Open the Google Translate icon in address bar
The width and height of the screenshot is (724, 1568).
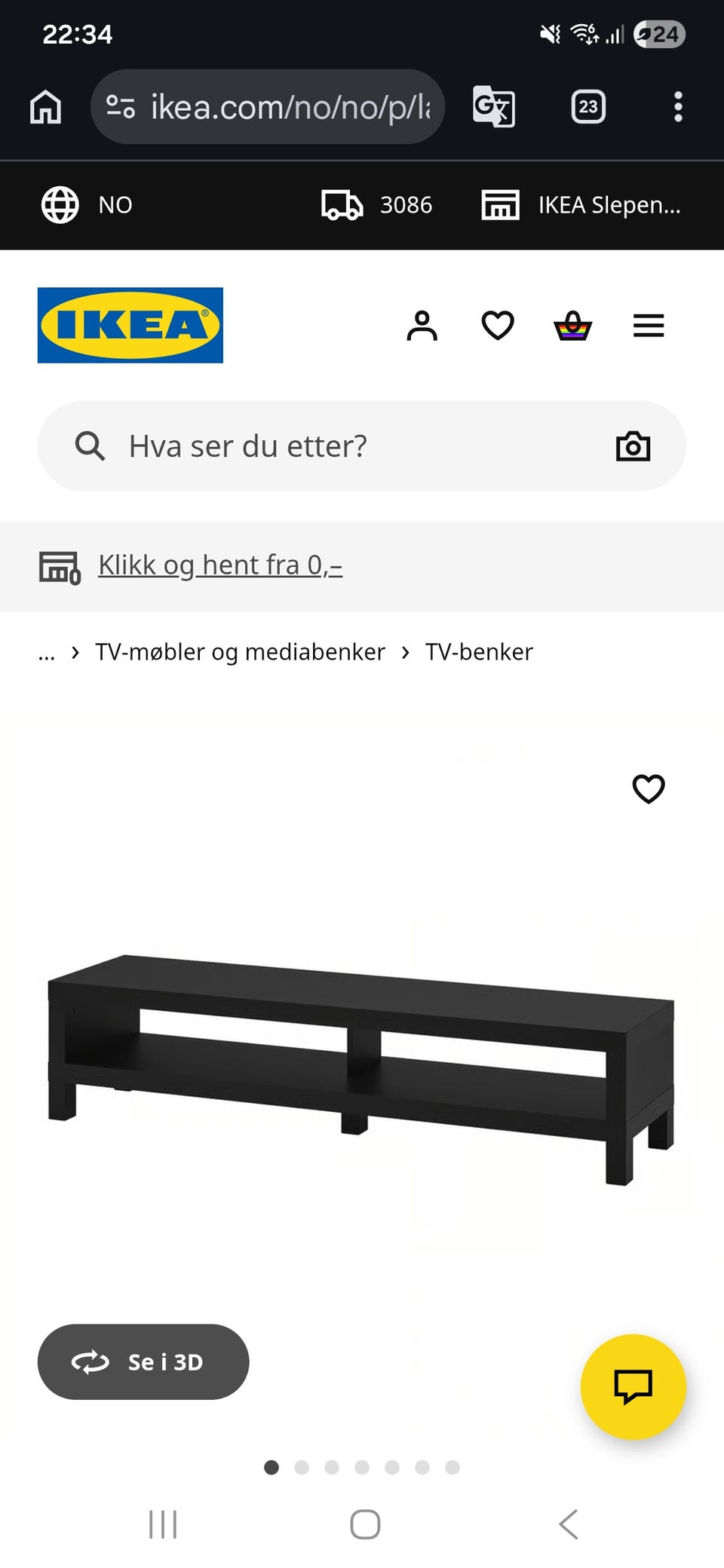[x=495, y=106]
